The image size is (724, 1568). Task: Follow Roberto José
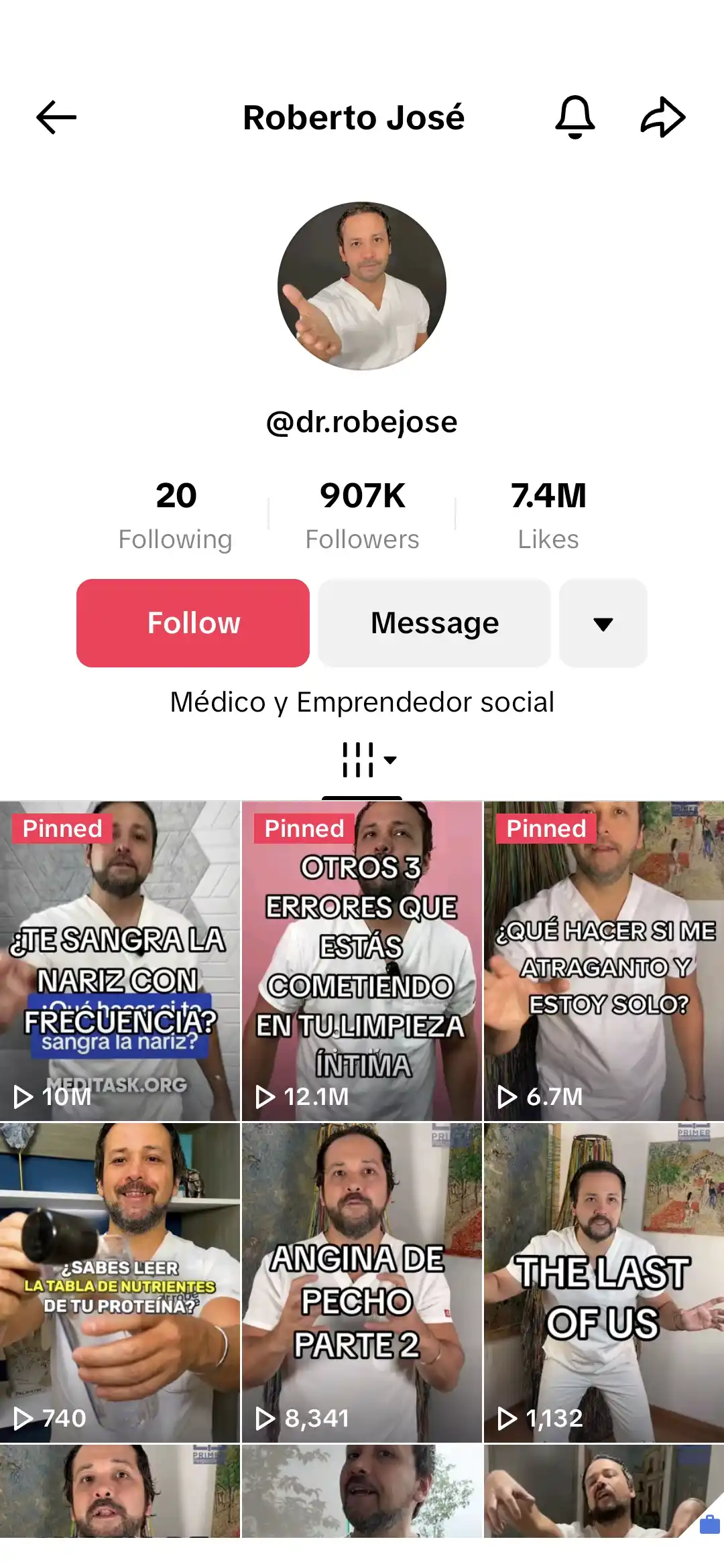tap(193, 623)
